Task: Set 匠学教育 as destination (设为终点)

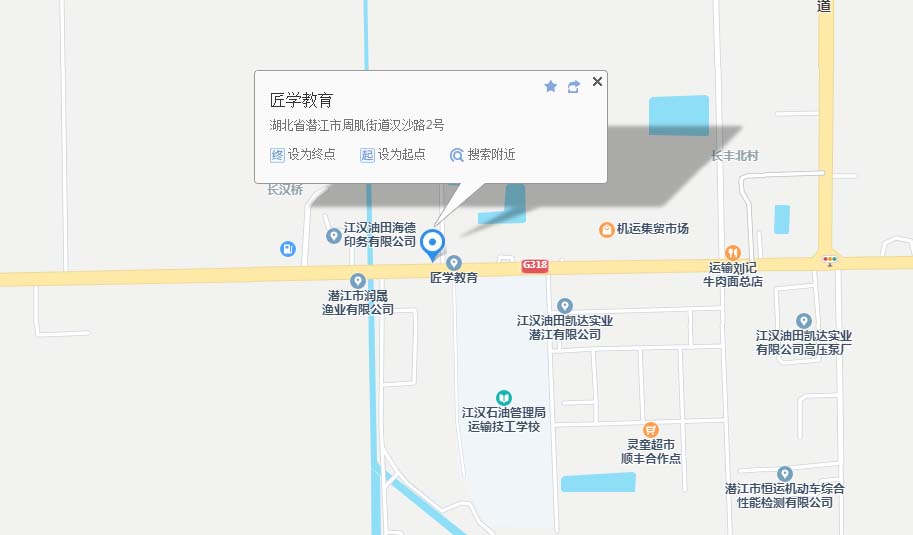Action: (x=303, y=154)
